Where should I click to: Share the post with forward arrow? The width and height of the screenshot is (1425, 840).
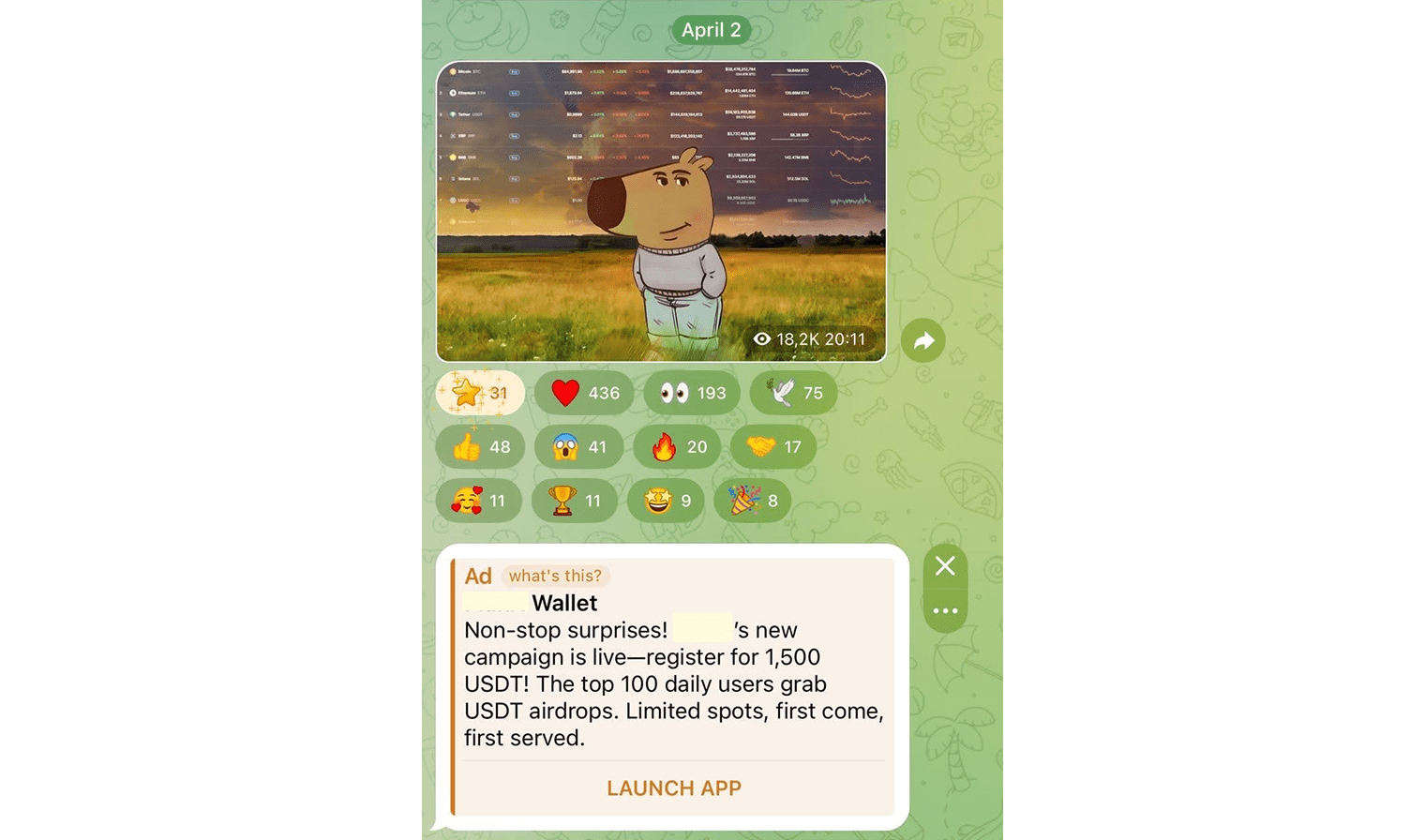pos(923,341)
